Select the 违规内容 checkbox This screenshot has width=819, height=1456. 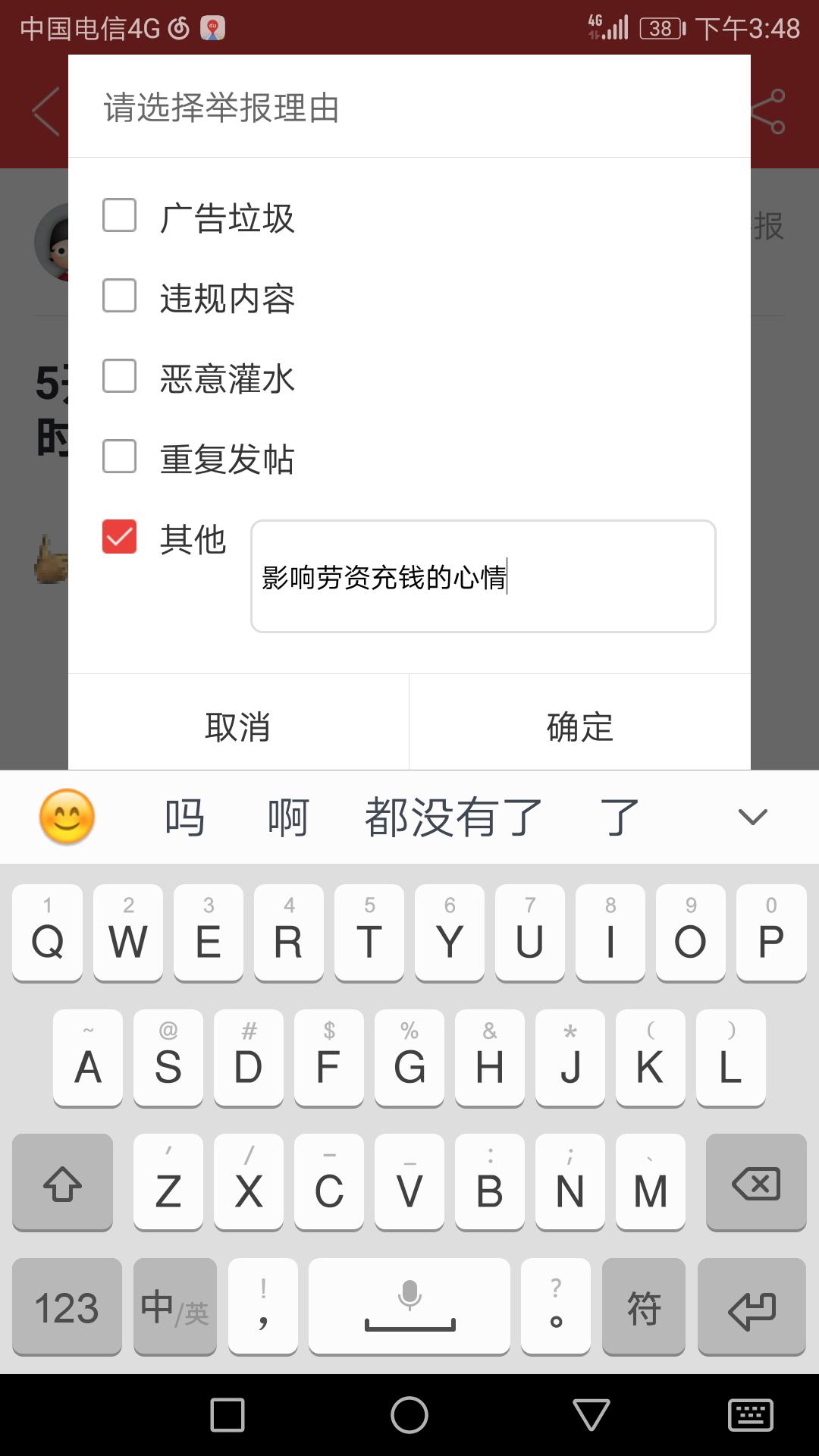click(x=120, y=297)
